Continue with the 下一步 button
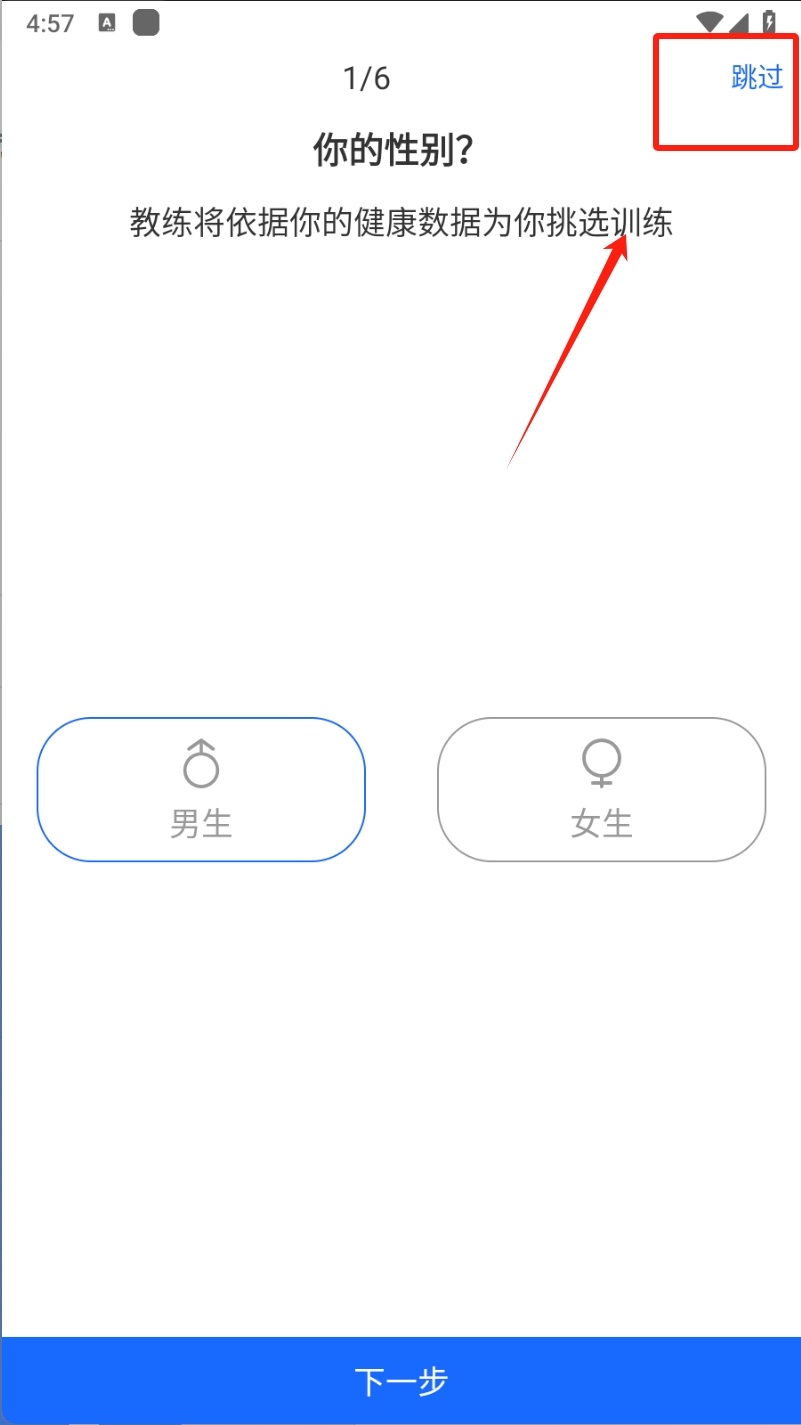The image size is (801, 1425). 400,1381
